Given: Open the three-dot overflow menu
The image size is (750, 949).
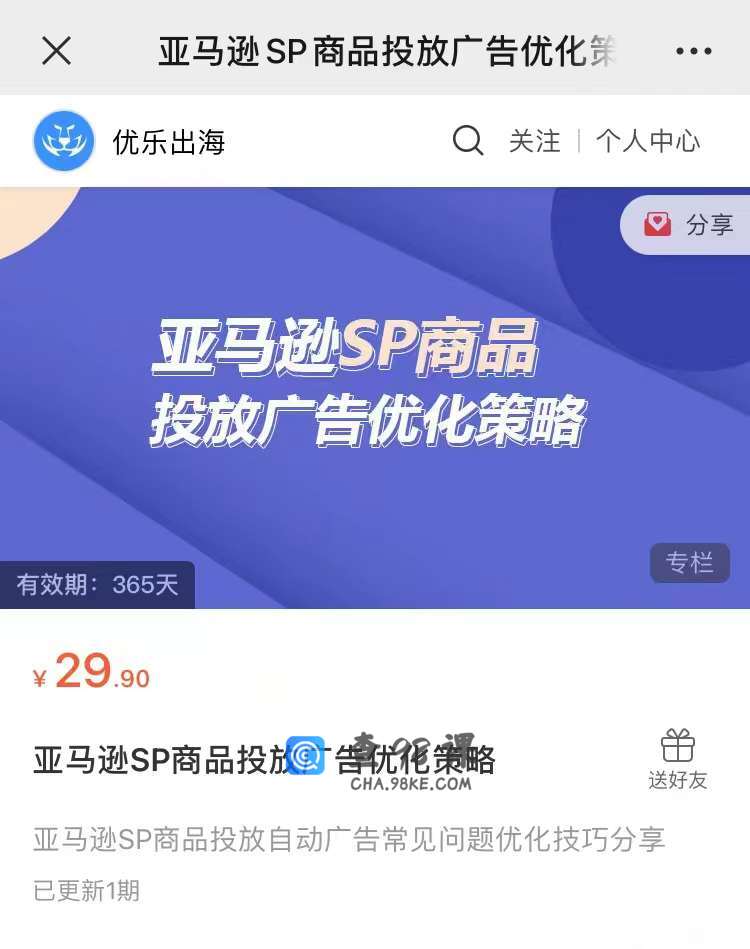Looking at the screenshot, I should (693, 51).
